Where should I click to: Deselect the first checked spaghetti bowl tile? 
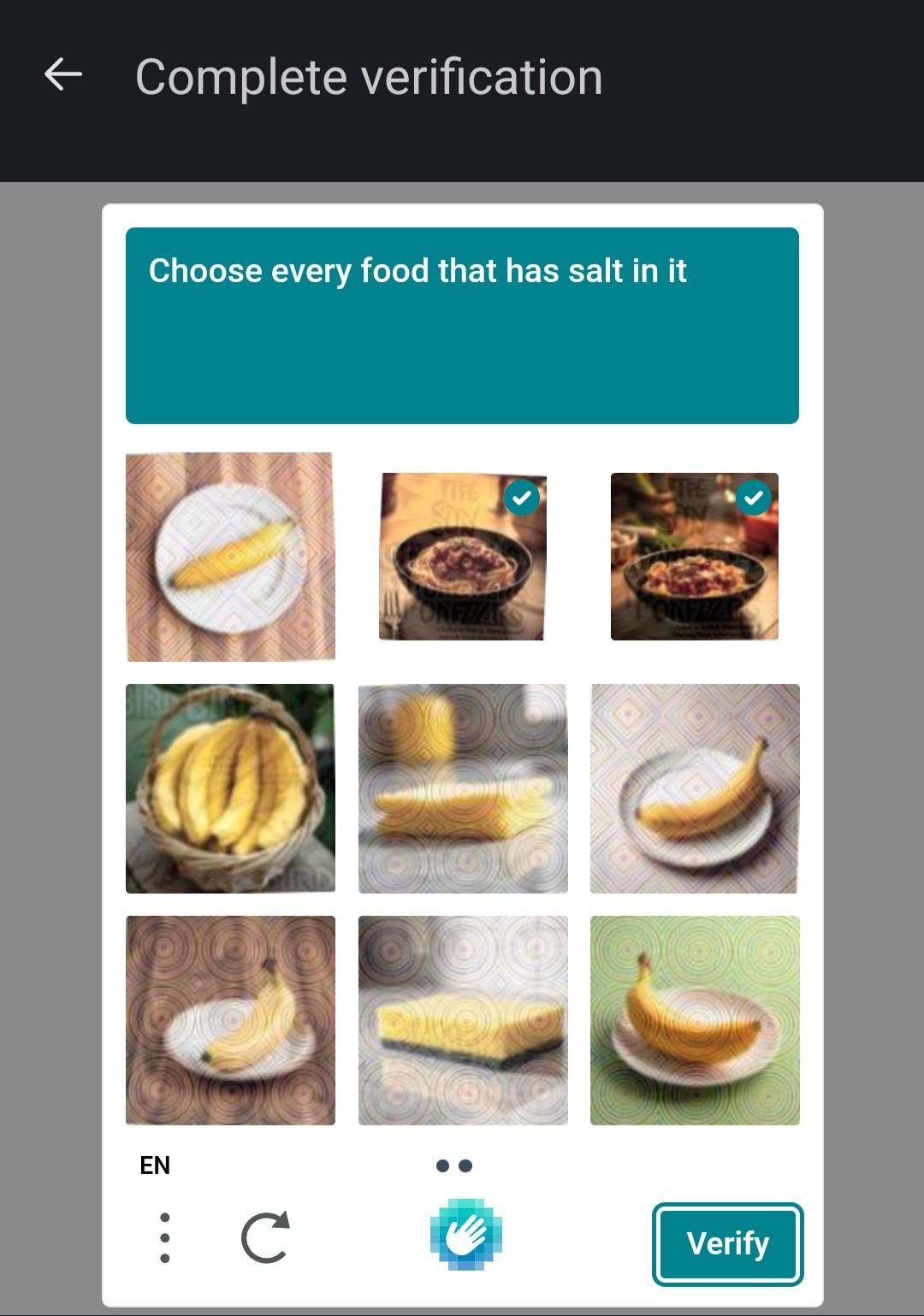tap(462, 557)
